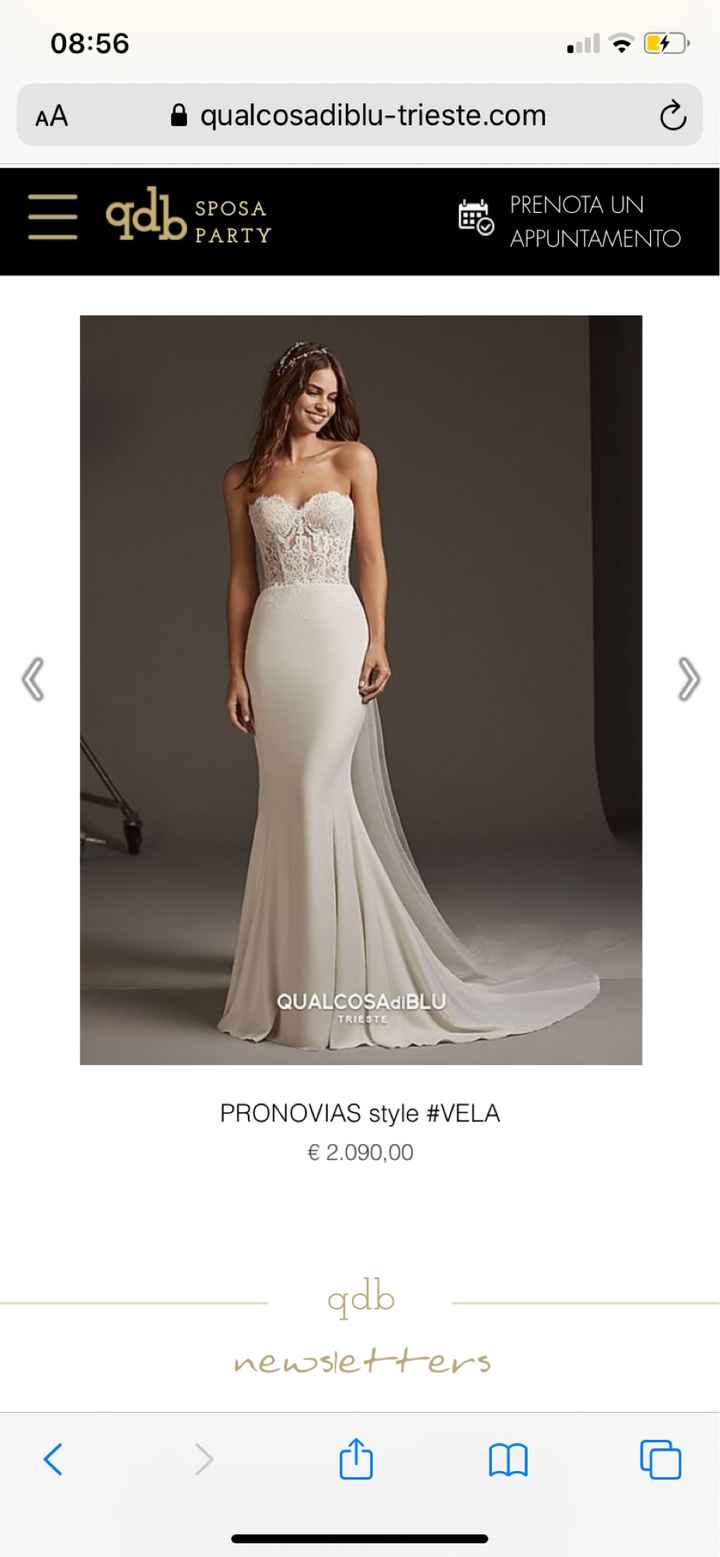Open the Bookmarks icon
This screenshot has height=1557, width=720.
[x=508, y=1459]
